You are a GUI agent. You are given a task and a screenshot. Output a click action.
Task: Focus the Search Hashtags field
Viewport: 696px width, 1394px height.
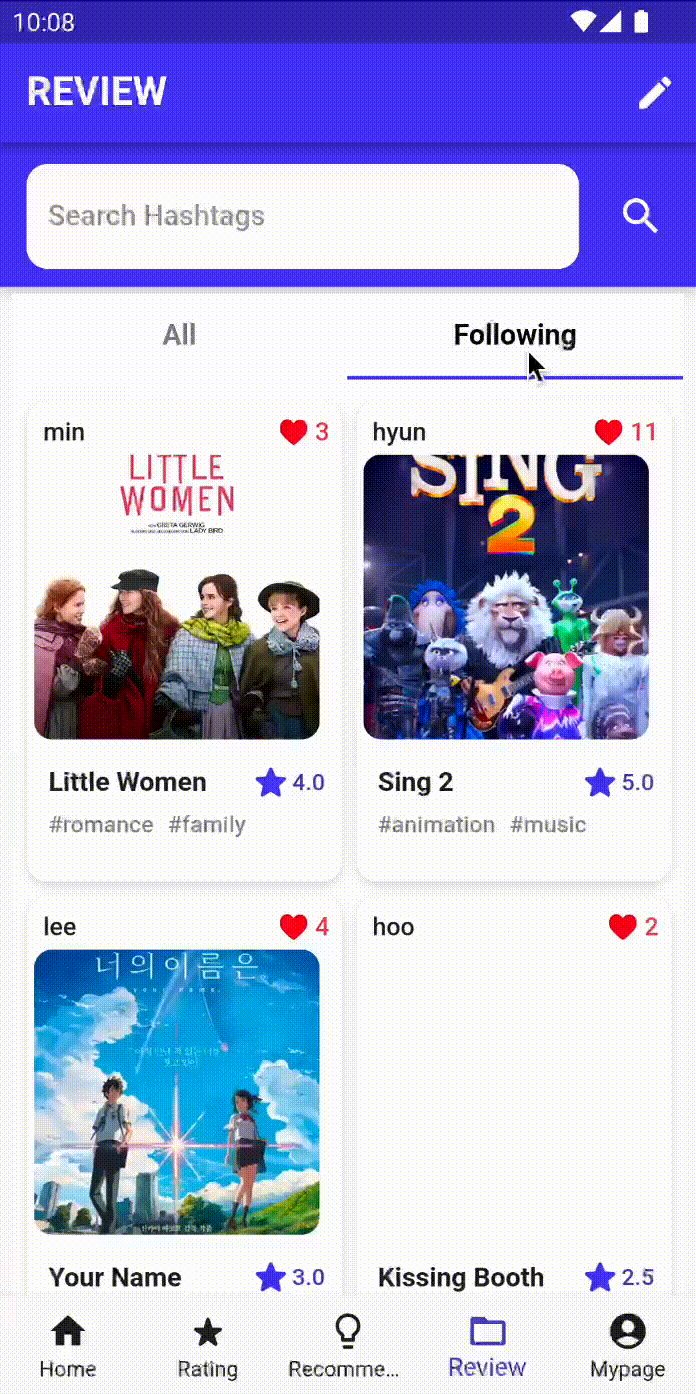click(x=302, y=216)
